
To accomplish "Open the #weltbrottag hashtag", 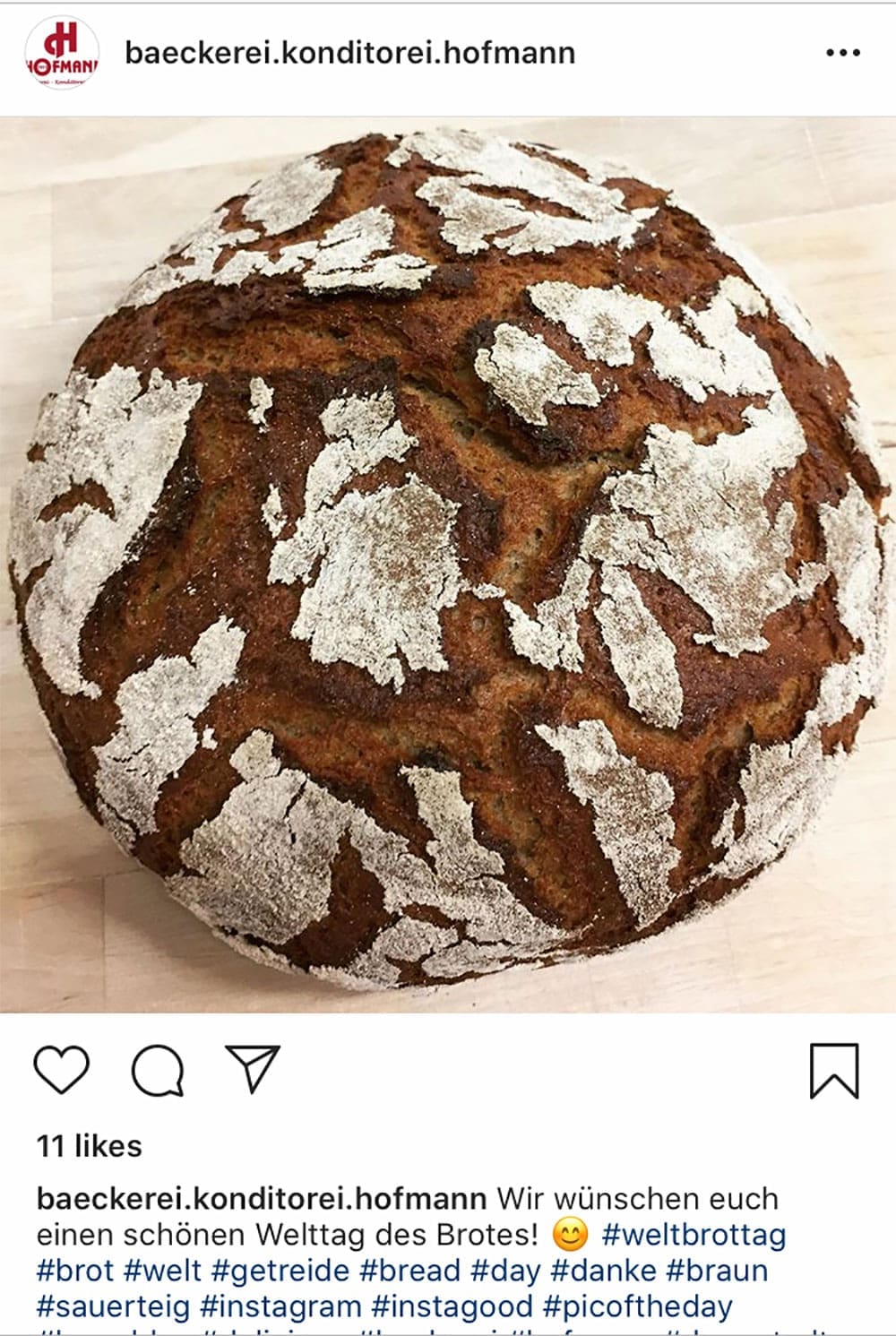I will click(694, 1235).
